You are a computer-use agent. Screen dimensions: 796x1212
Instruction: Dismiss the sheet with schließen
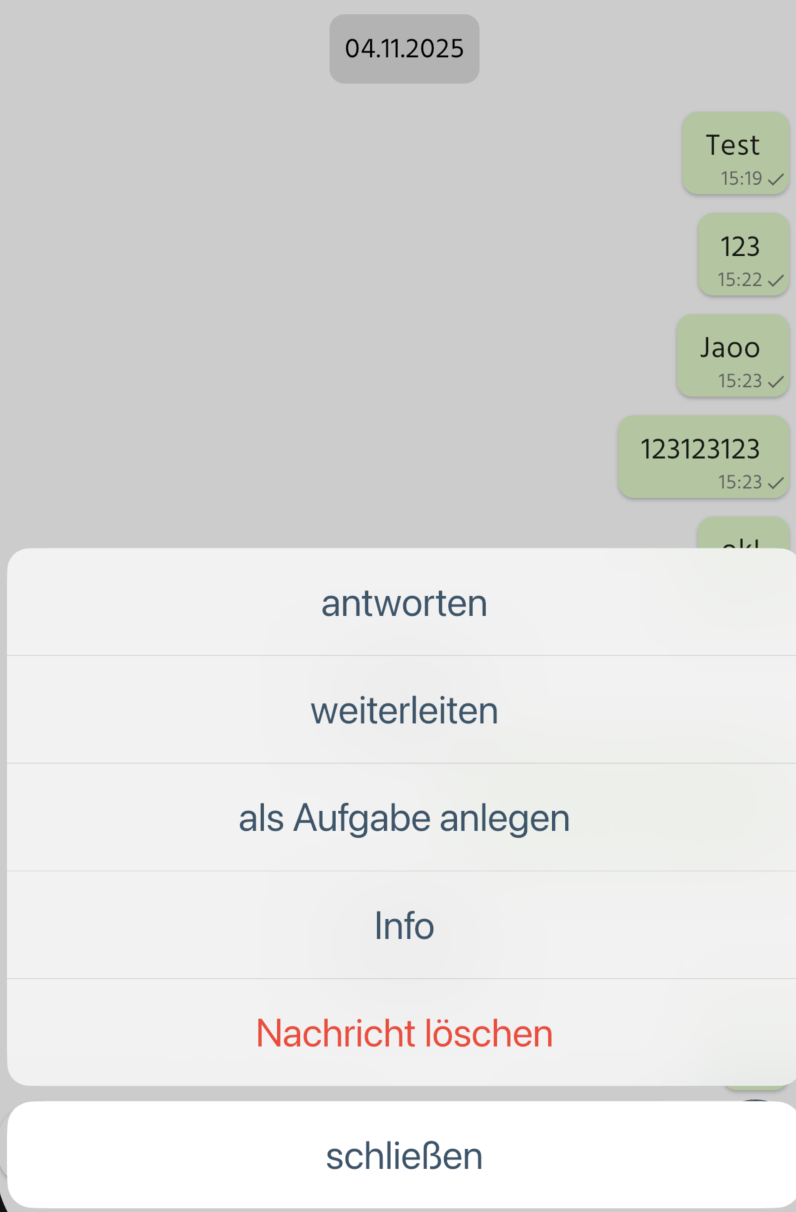click(403, 1156)
